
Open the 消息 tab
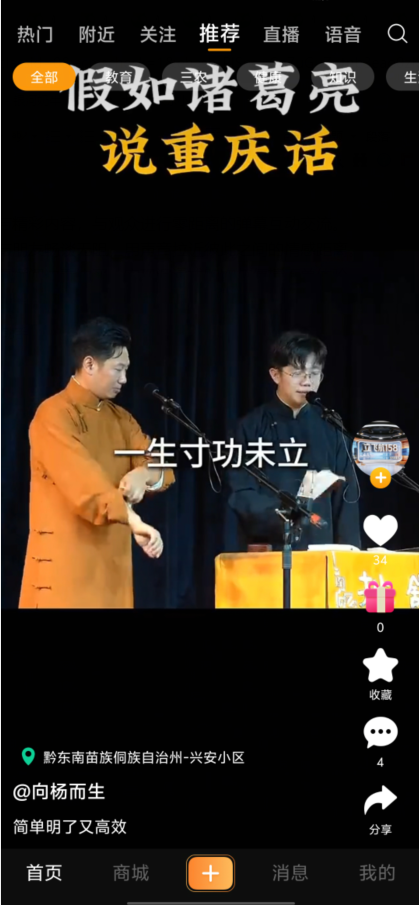[290, 873]
